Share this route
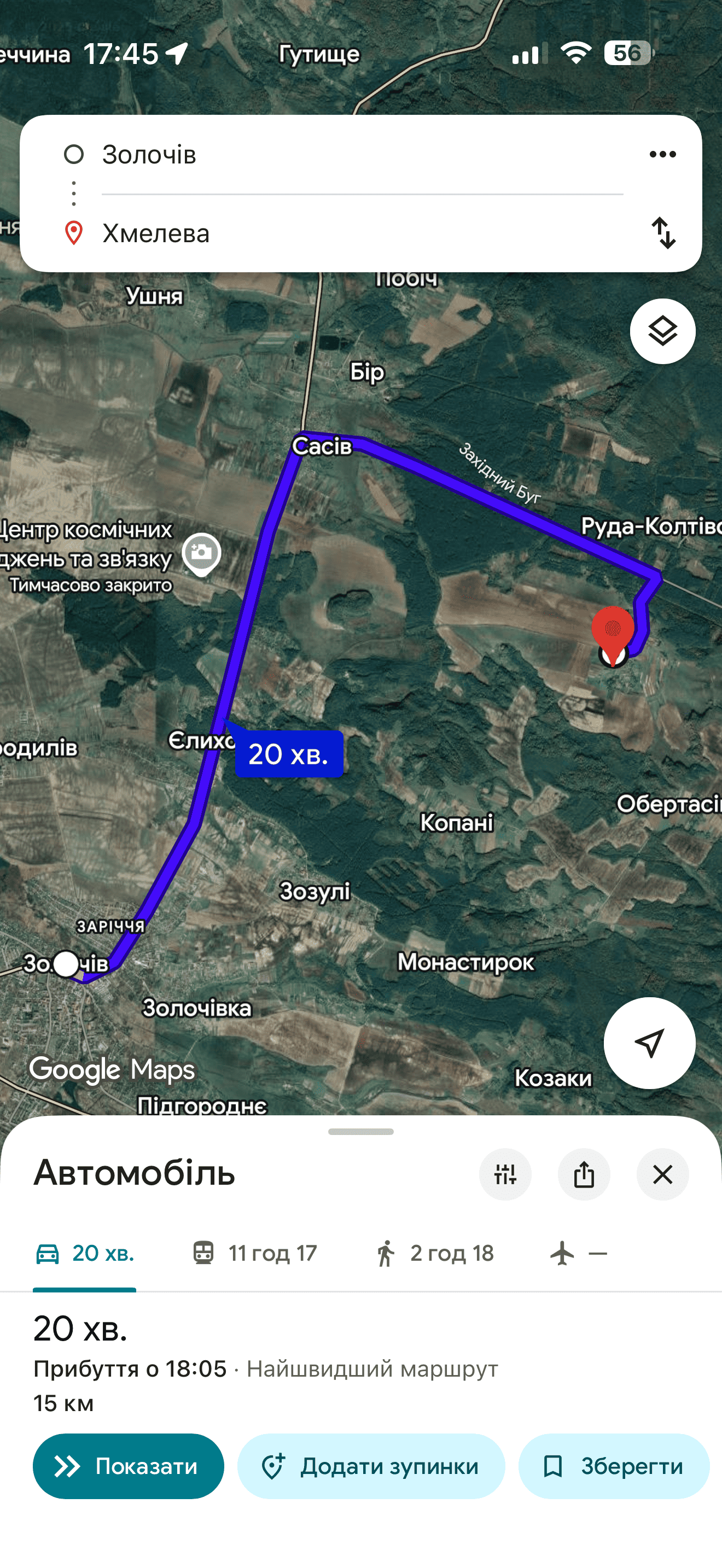722x1568 pixels. 584,1174
